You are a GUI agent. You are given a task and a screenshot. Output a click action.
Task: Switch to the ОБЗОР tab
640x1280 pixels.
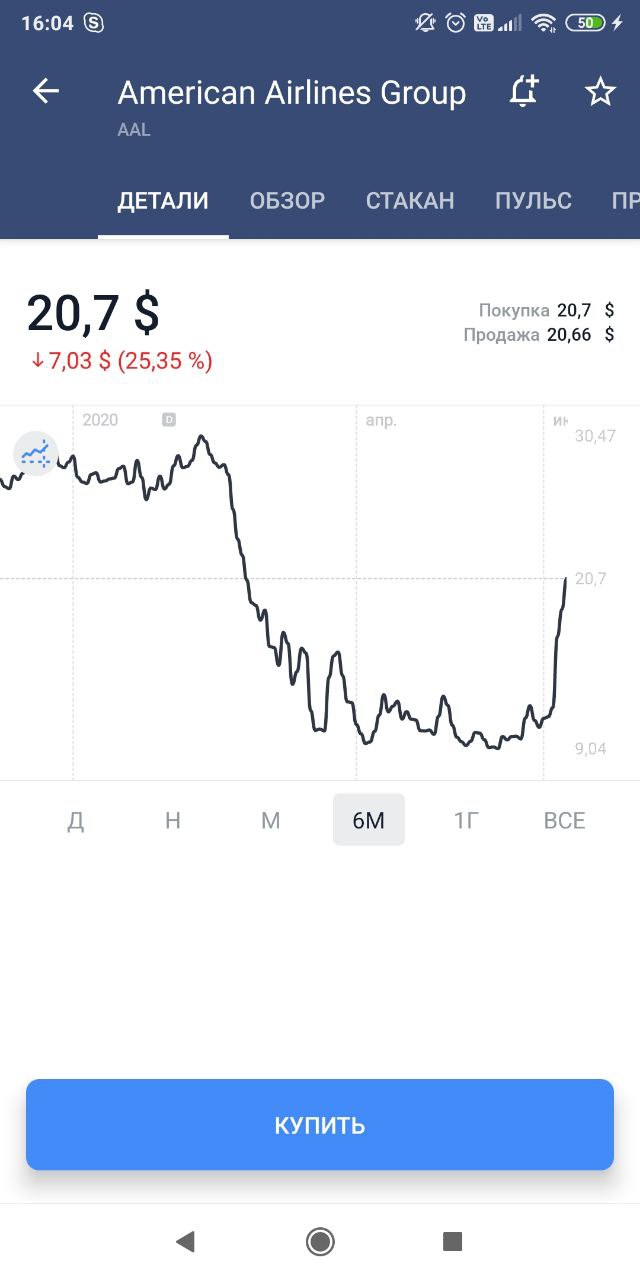pos(287,201)
